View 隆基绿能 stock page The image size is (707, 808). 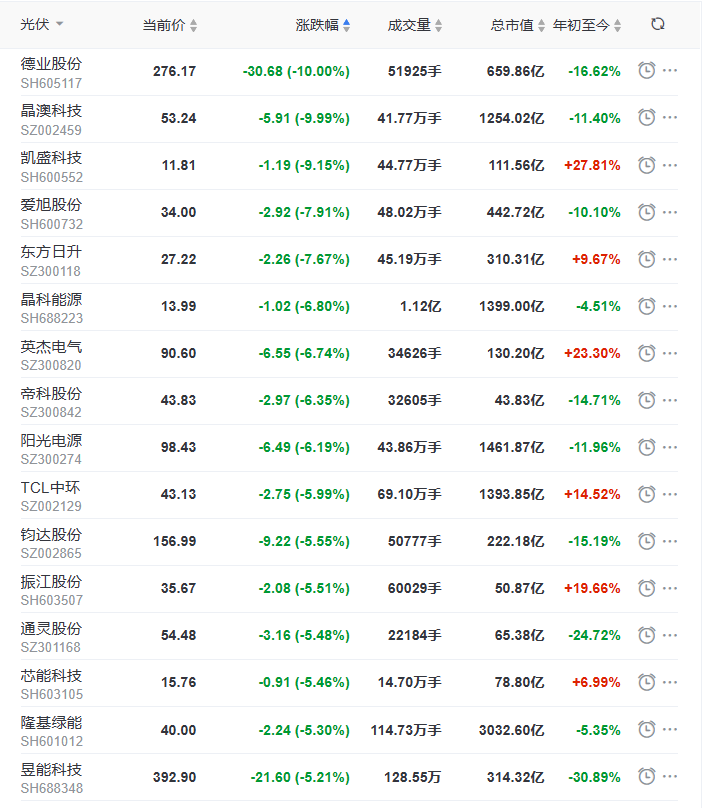tap(51, 722)
